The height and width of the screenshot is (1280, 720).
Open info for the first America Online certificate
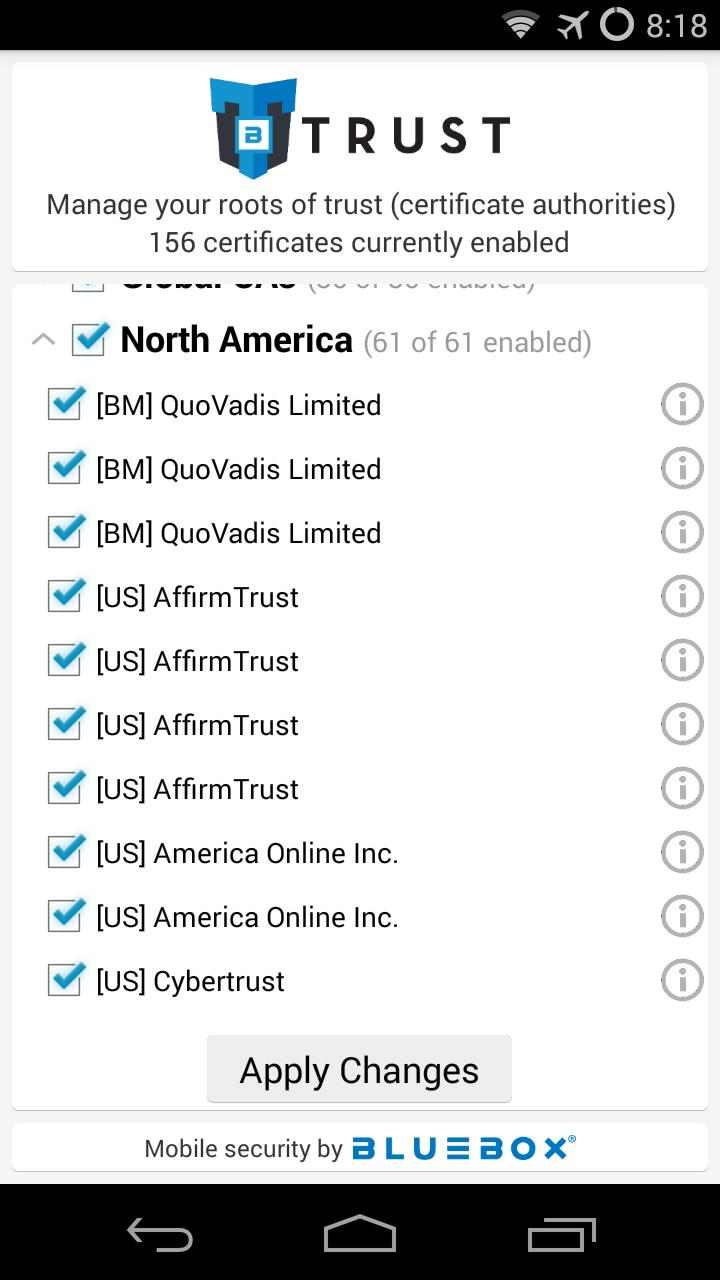[681, 852]
